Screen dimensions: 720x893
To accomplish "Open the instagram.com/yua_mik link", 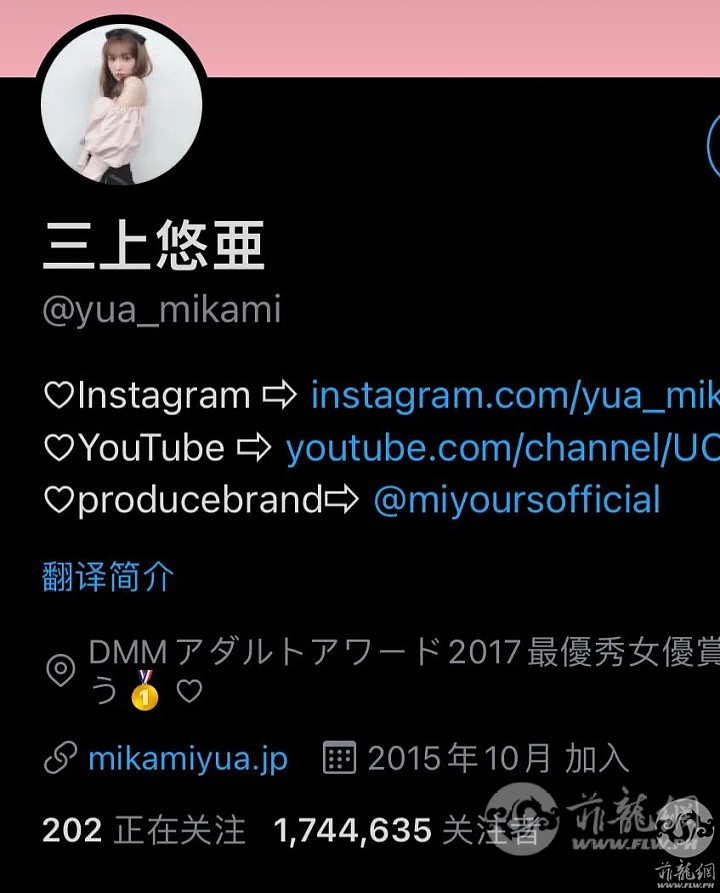I will 514,396.
